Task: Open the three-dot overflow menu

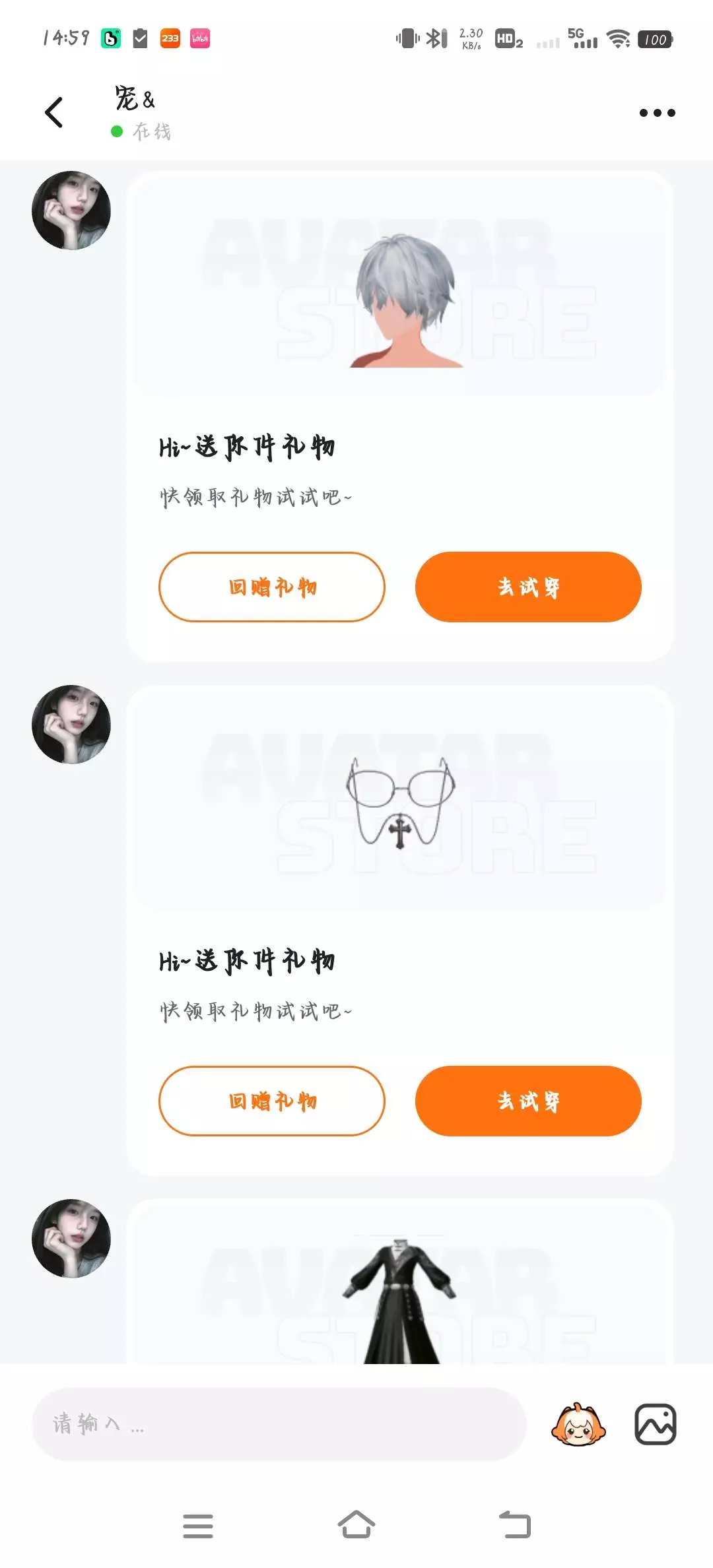Action: (x=657, y=113)
